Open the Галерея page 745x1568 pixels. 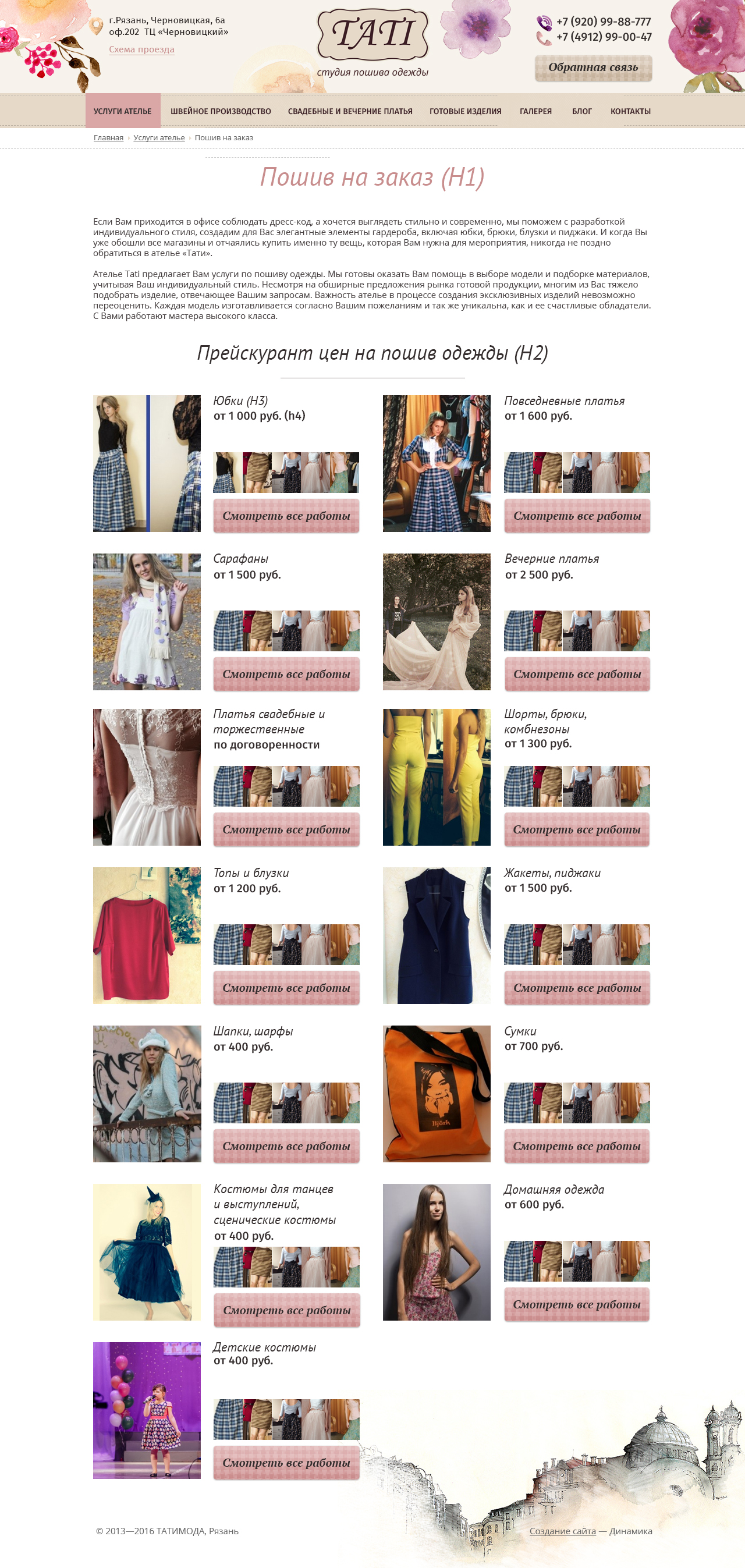535,111
